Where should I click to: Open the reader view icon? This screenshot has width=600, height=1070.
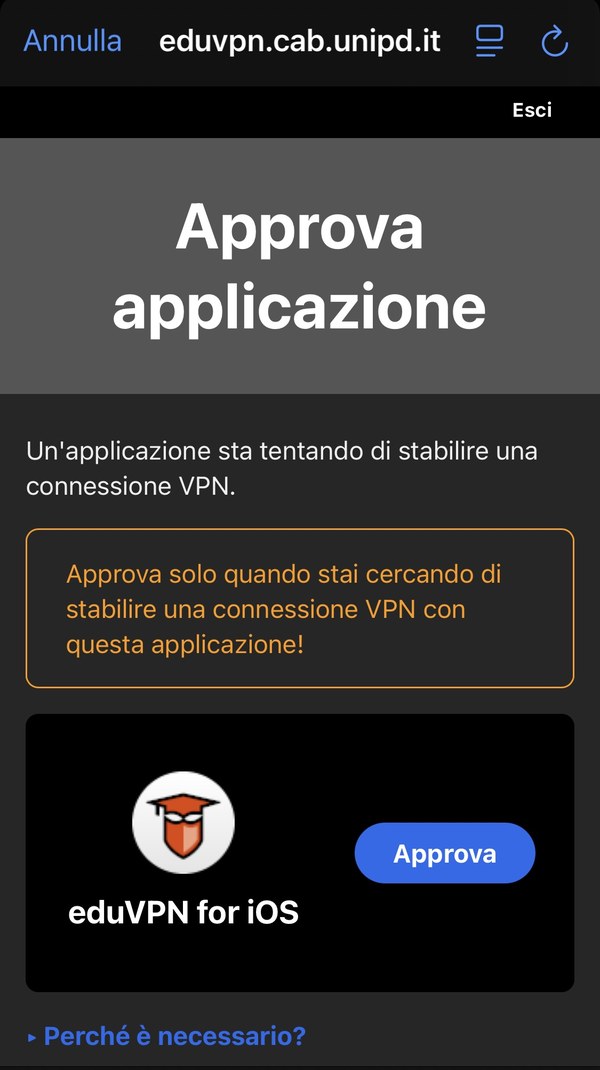pos(489,41)
